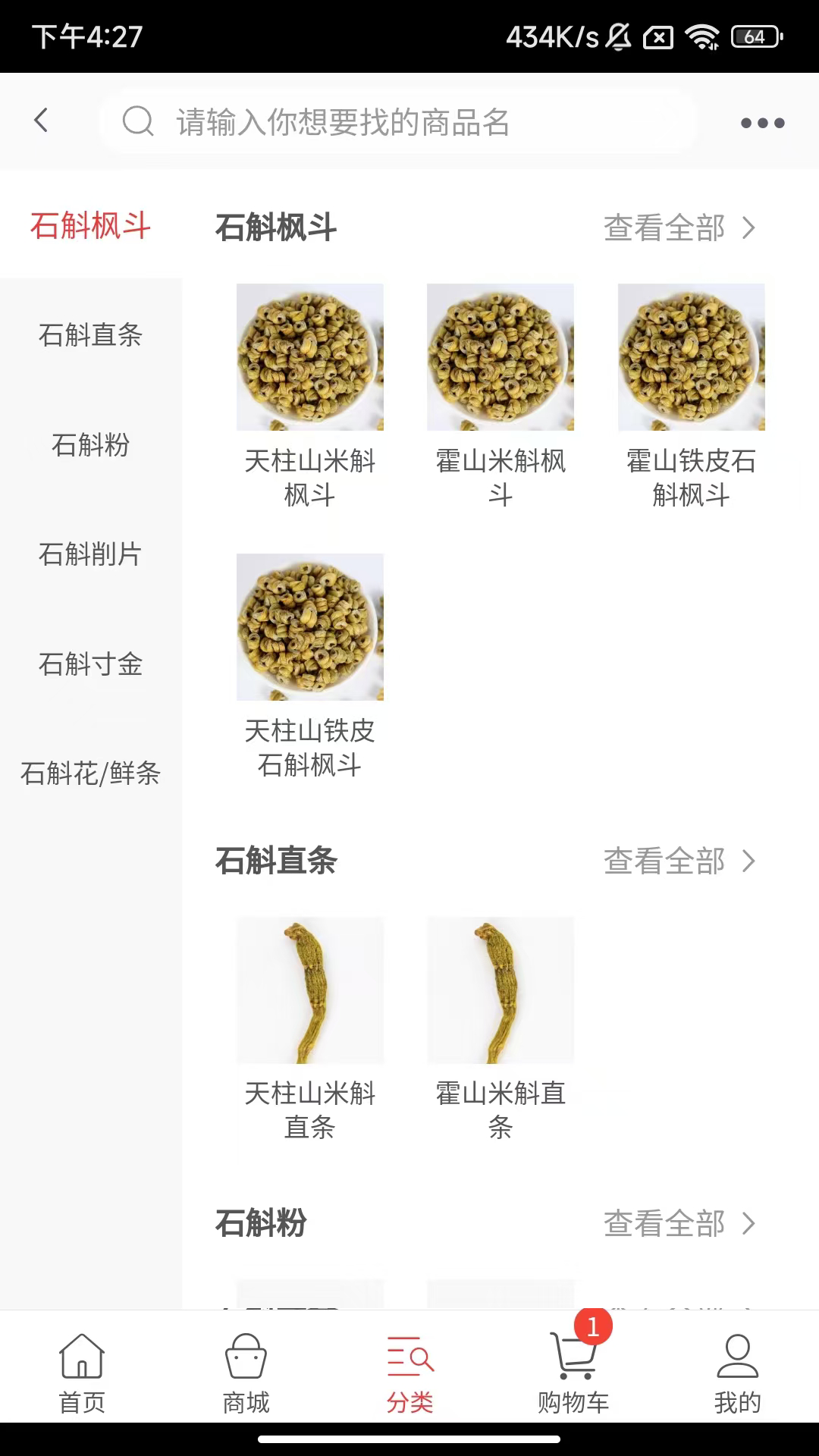
Task: Go back using the top-left arrow
Action: [x=42, y=121]
